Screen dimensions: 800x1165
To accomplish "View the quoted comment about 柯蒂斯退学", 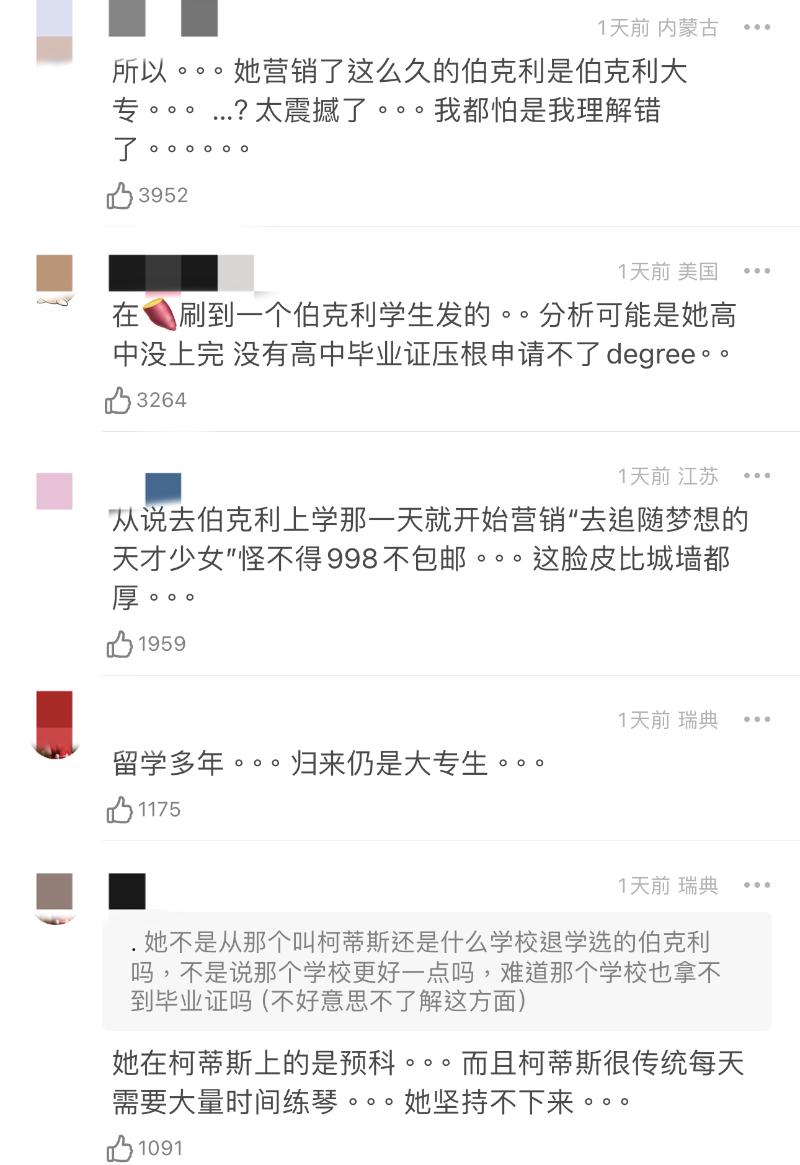I will (436, 971).
